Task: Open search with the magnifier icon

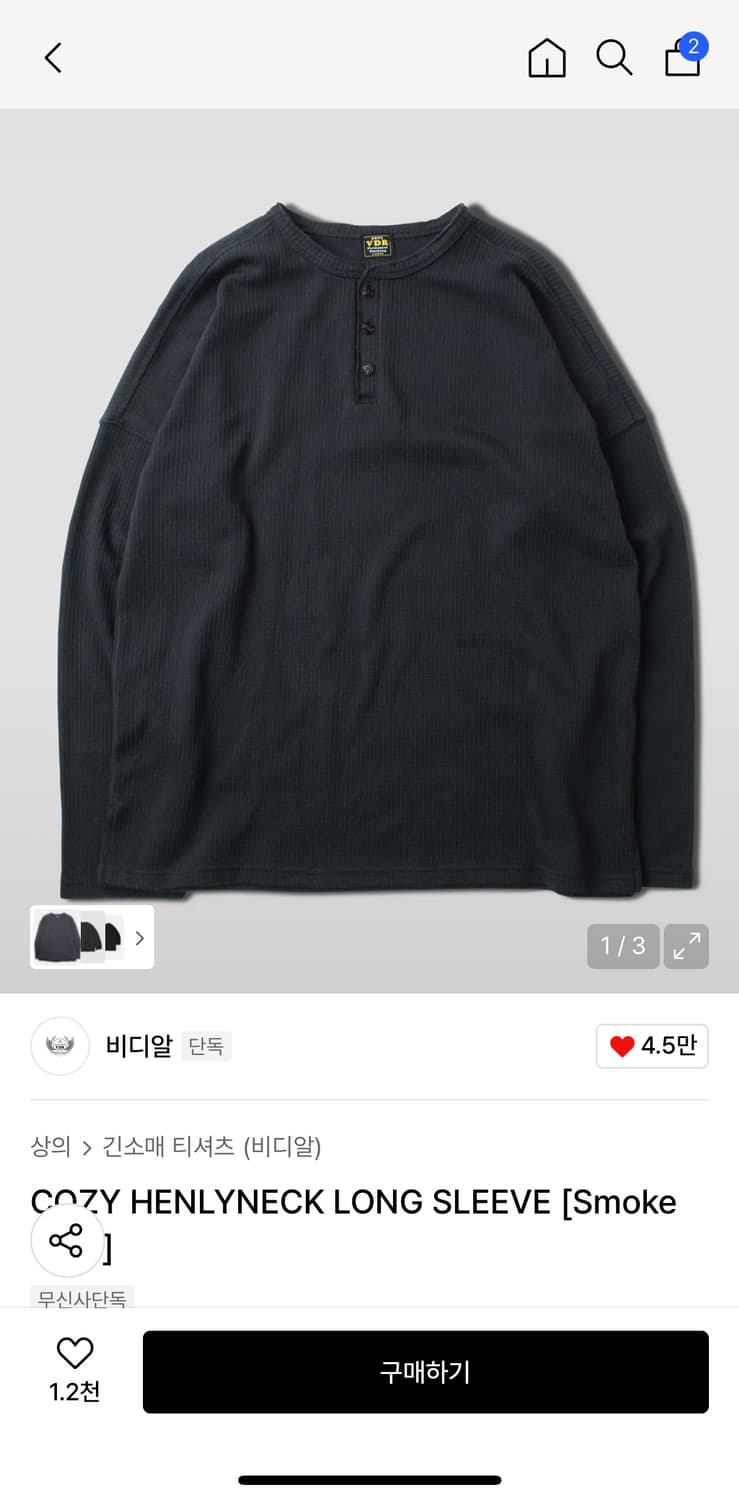Action: click(614, 57)
